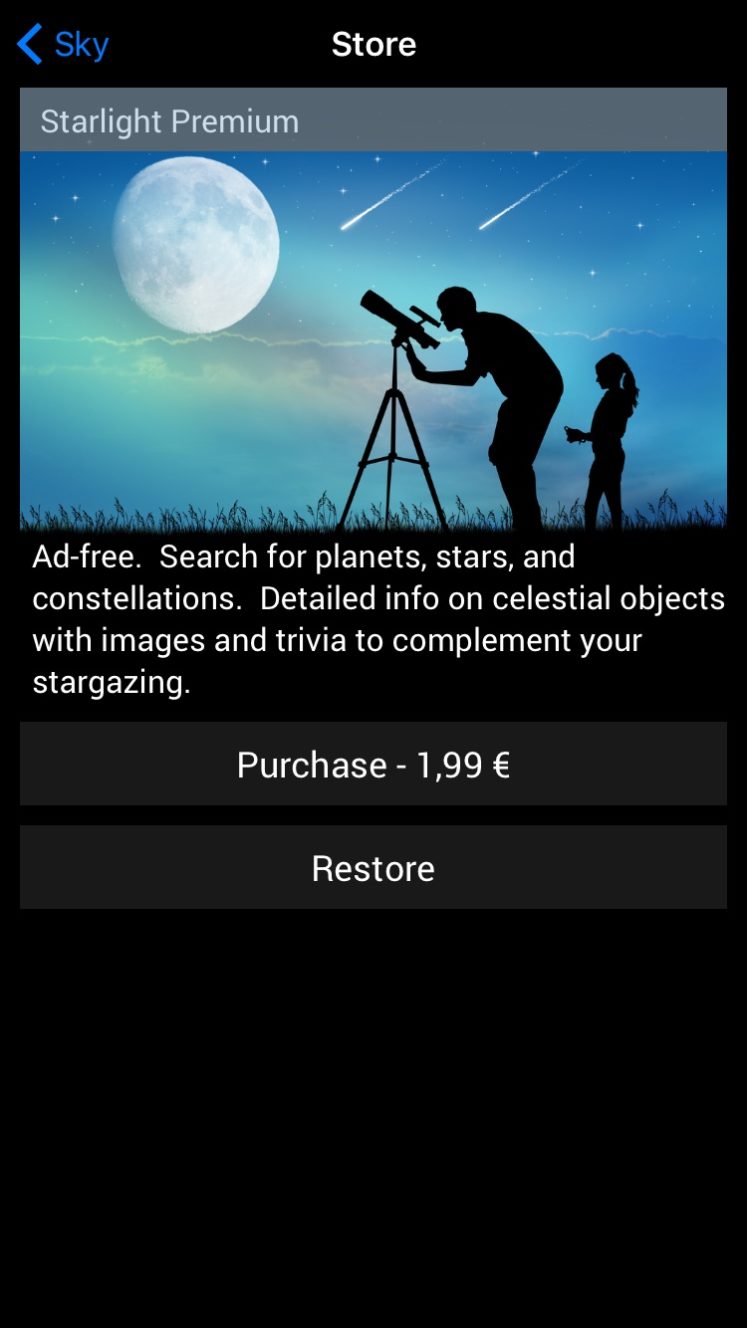Restore previous purchase
This screenshot has width=747, height=1328.
pos(373,867)
